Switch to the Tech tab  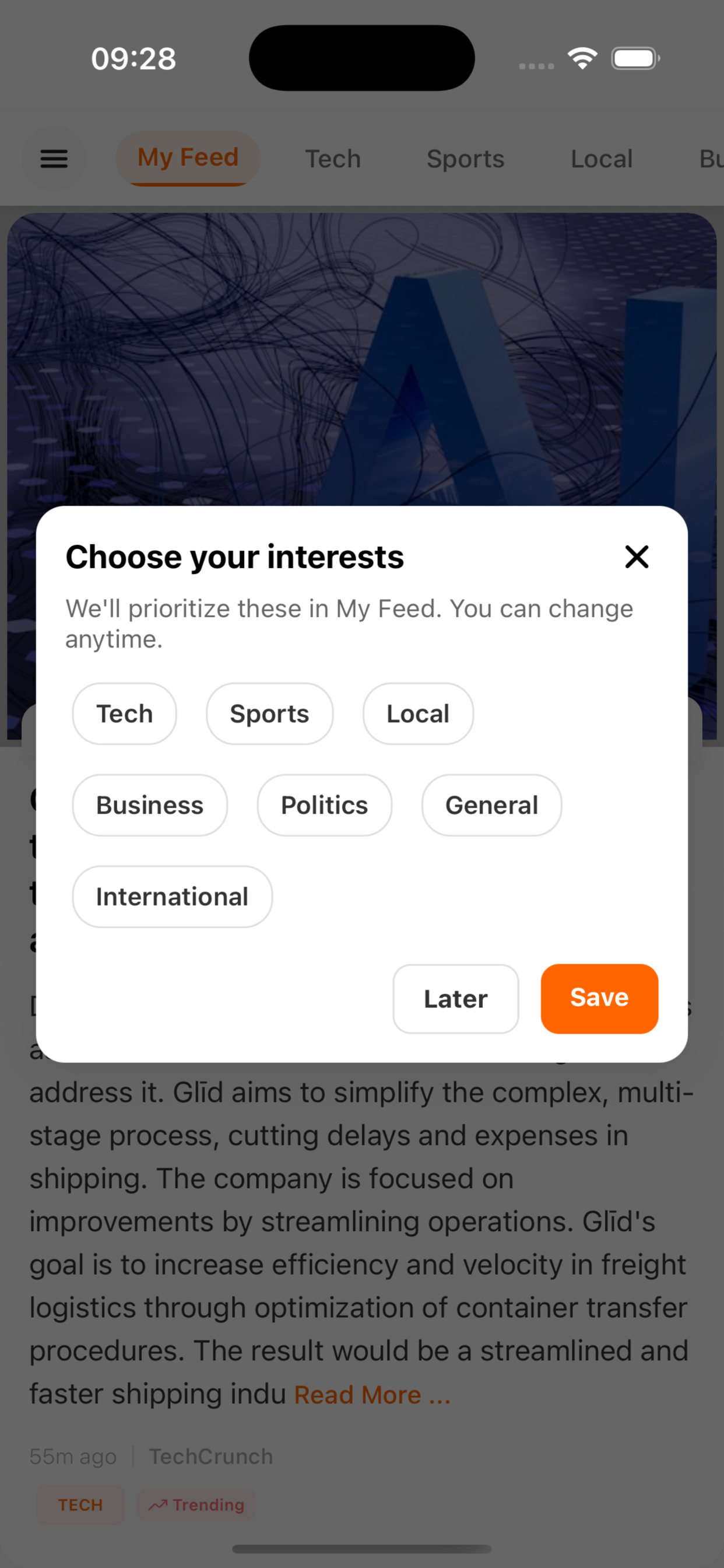(332, 159)
